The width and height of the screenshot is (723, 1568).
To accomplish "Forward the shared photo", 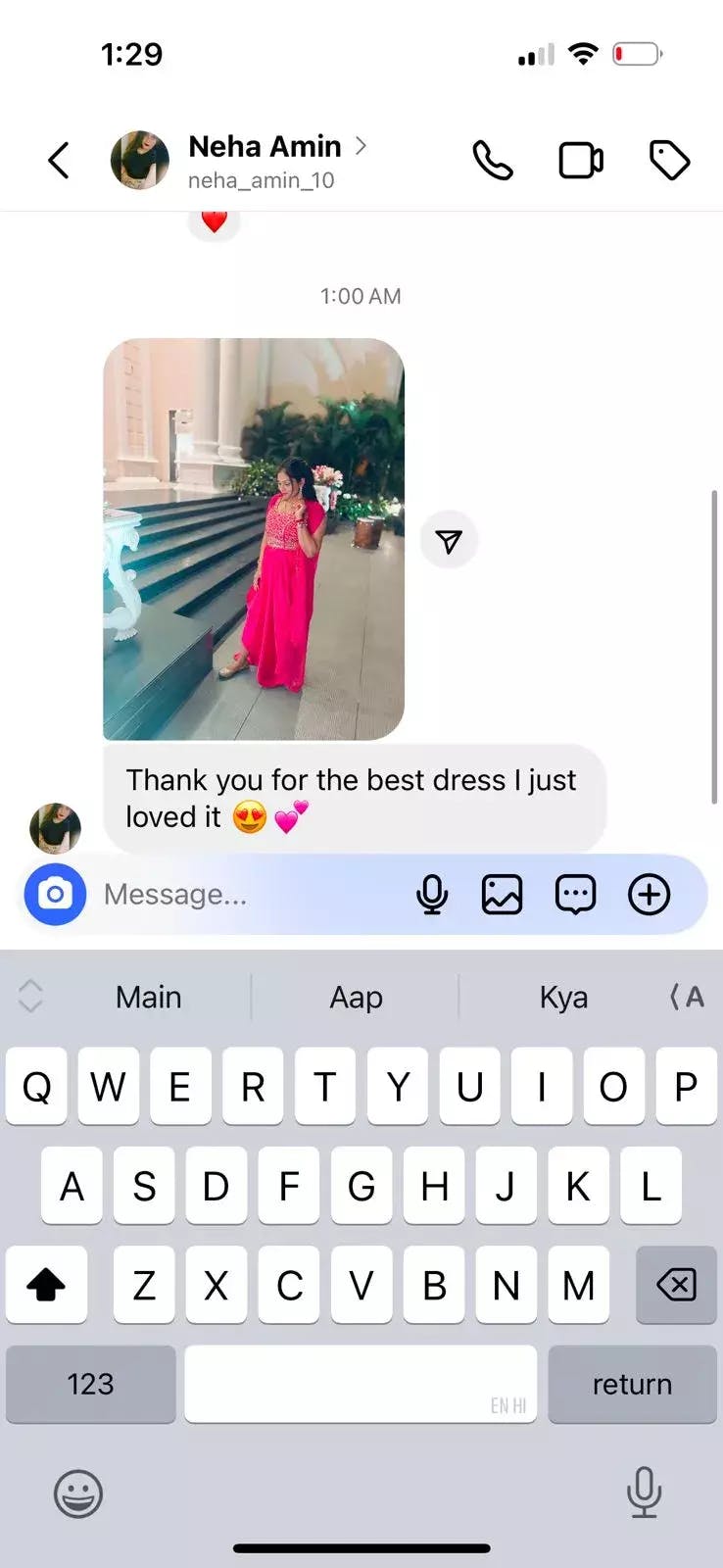I will pos(449,540).
